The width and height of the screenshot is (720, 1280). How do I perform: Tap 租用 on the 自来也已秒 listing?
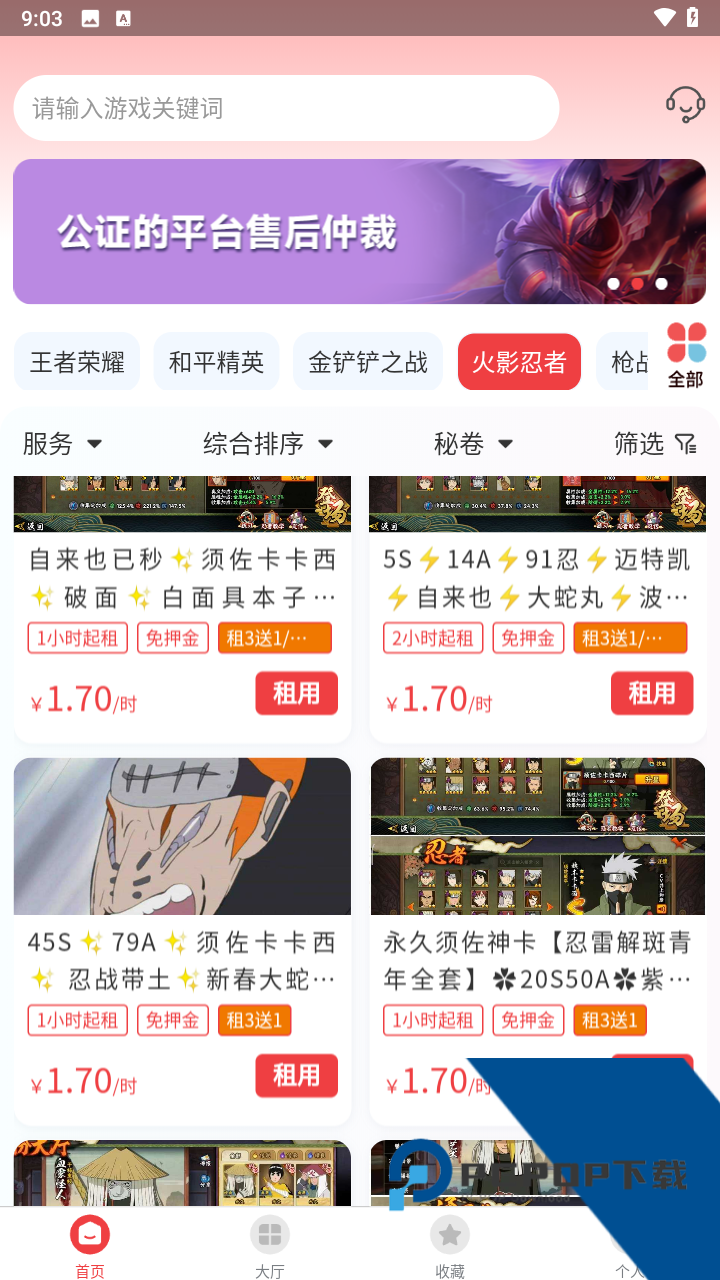tap(296, 693)
